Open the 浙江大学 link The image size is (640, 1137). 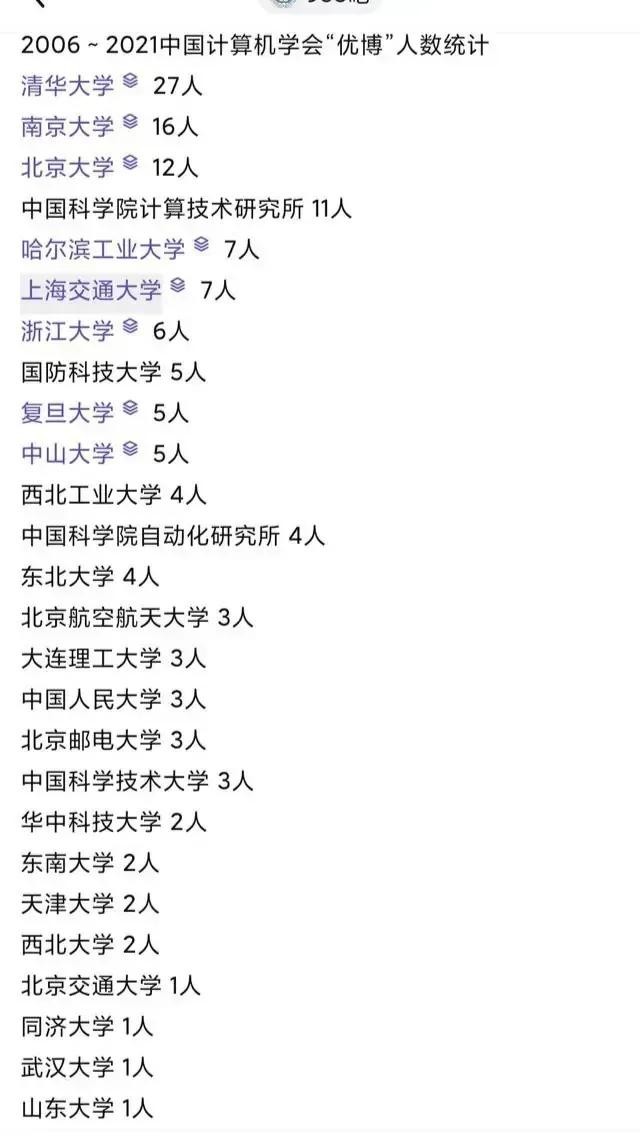pyautogui.click(x=68, y=331)
